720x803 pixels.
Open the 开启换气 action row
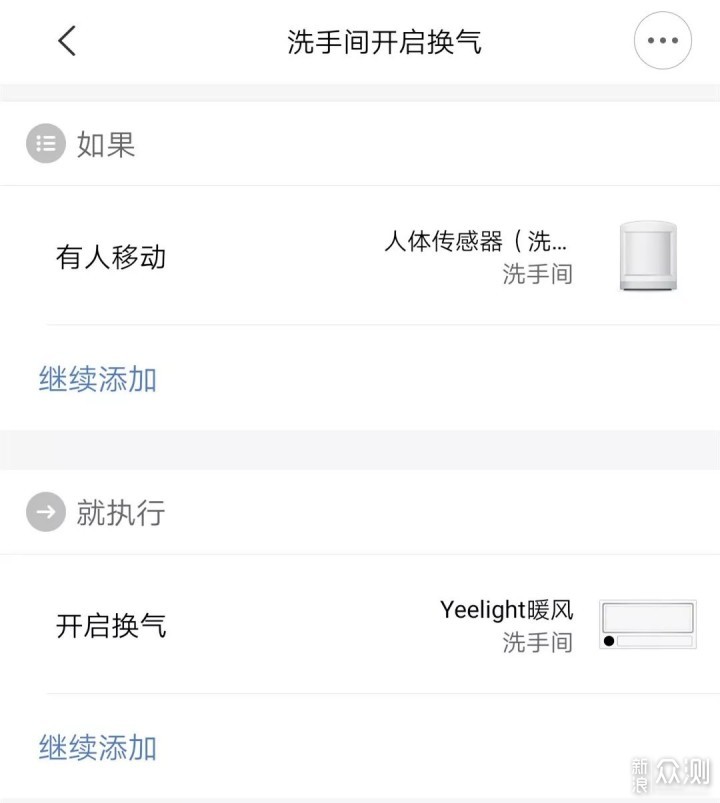pos(360,626)
